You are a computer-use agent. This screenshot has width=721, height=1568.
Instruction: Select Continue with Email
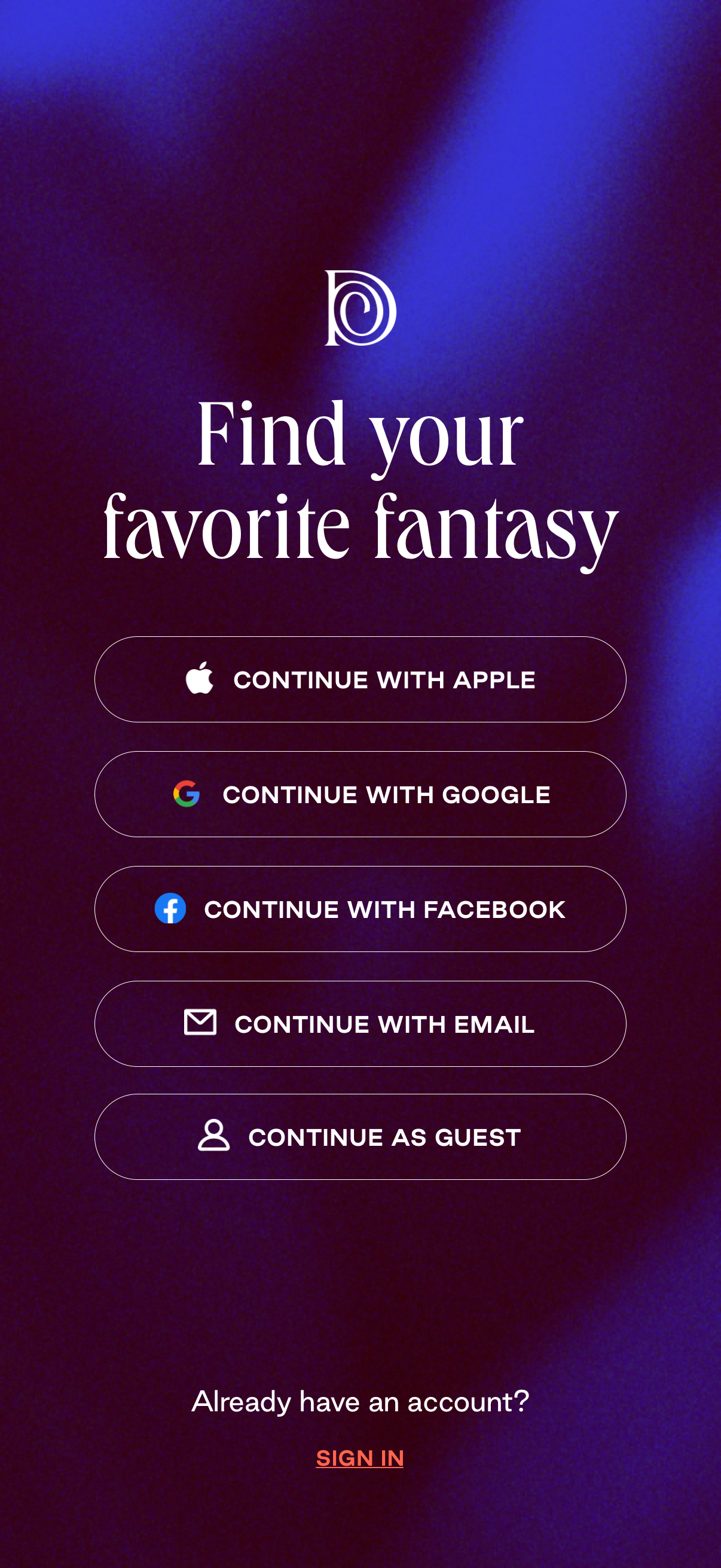pyautogui.click(x=360, y=1024)
